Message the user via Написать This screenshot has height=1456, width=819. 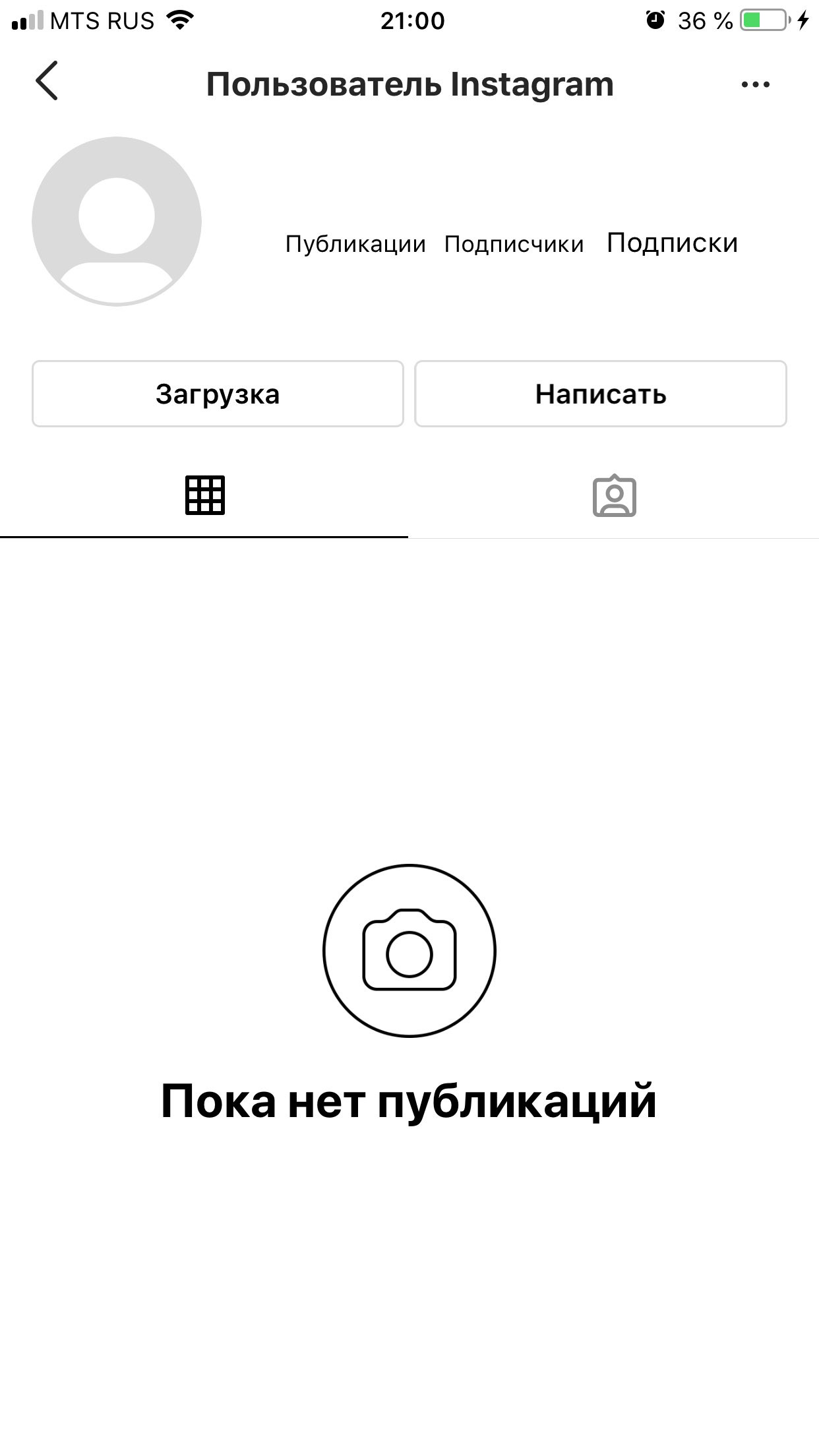(601, 394)
